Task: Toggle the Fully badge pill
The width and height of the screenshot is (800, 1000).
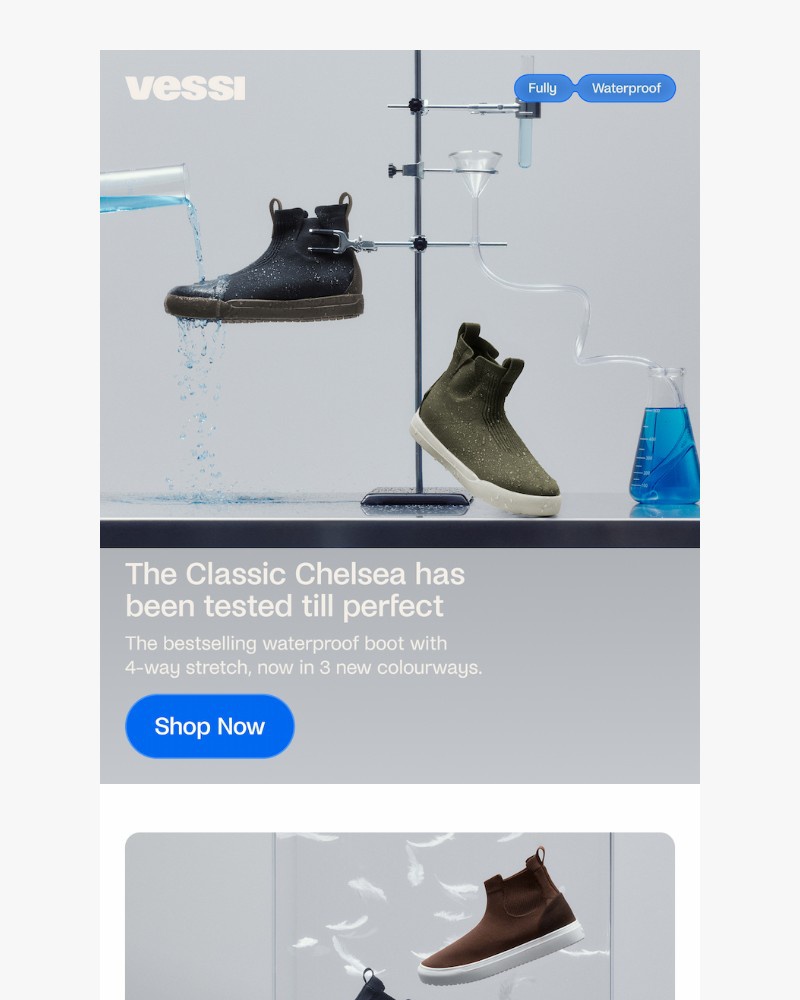Action: (543, 88)
